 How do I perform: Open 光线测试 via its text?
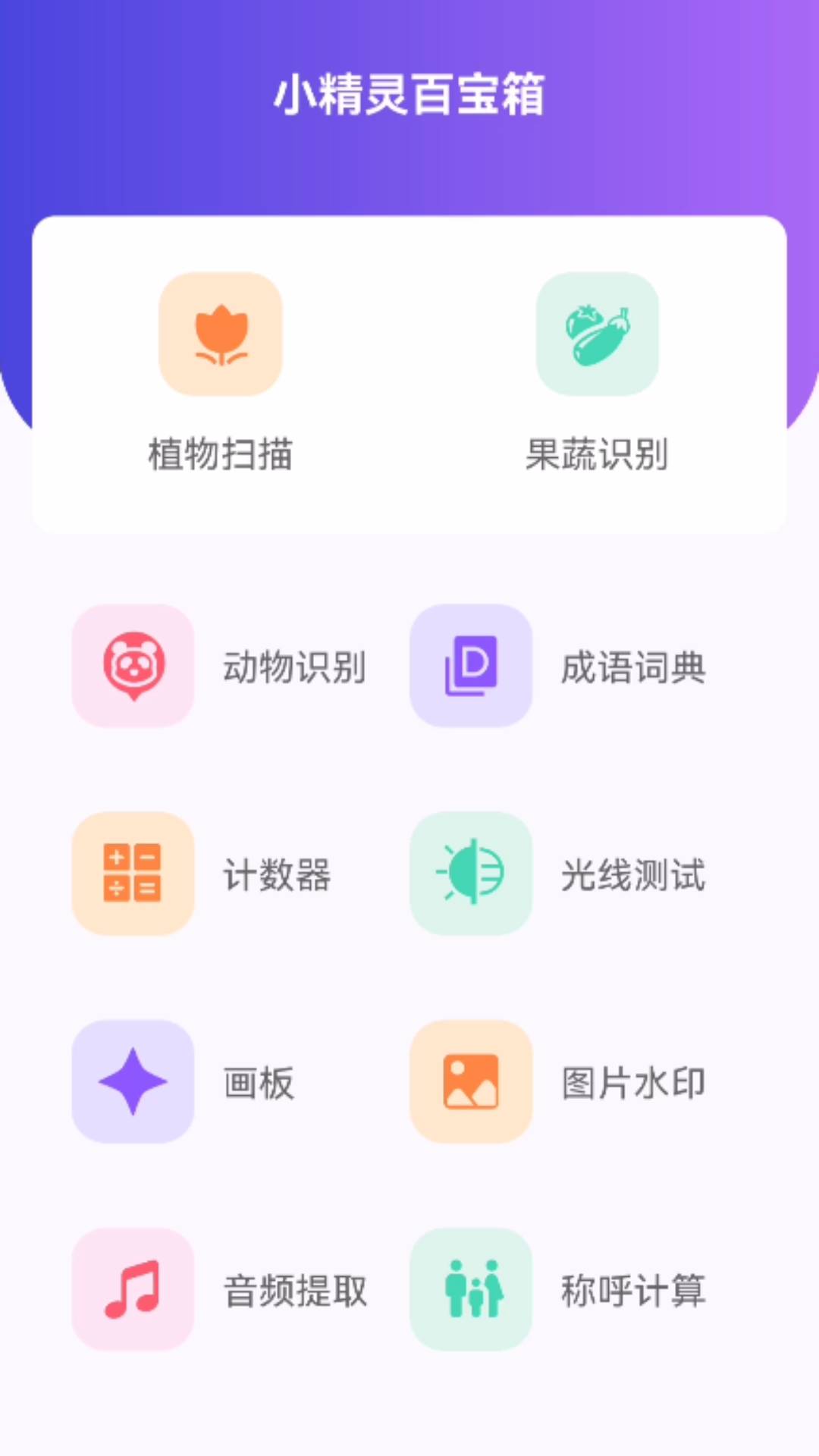click(634, 875)
